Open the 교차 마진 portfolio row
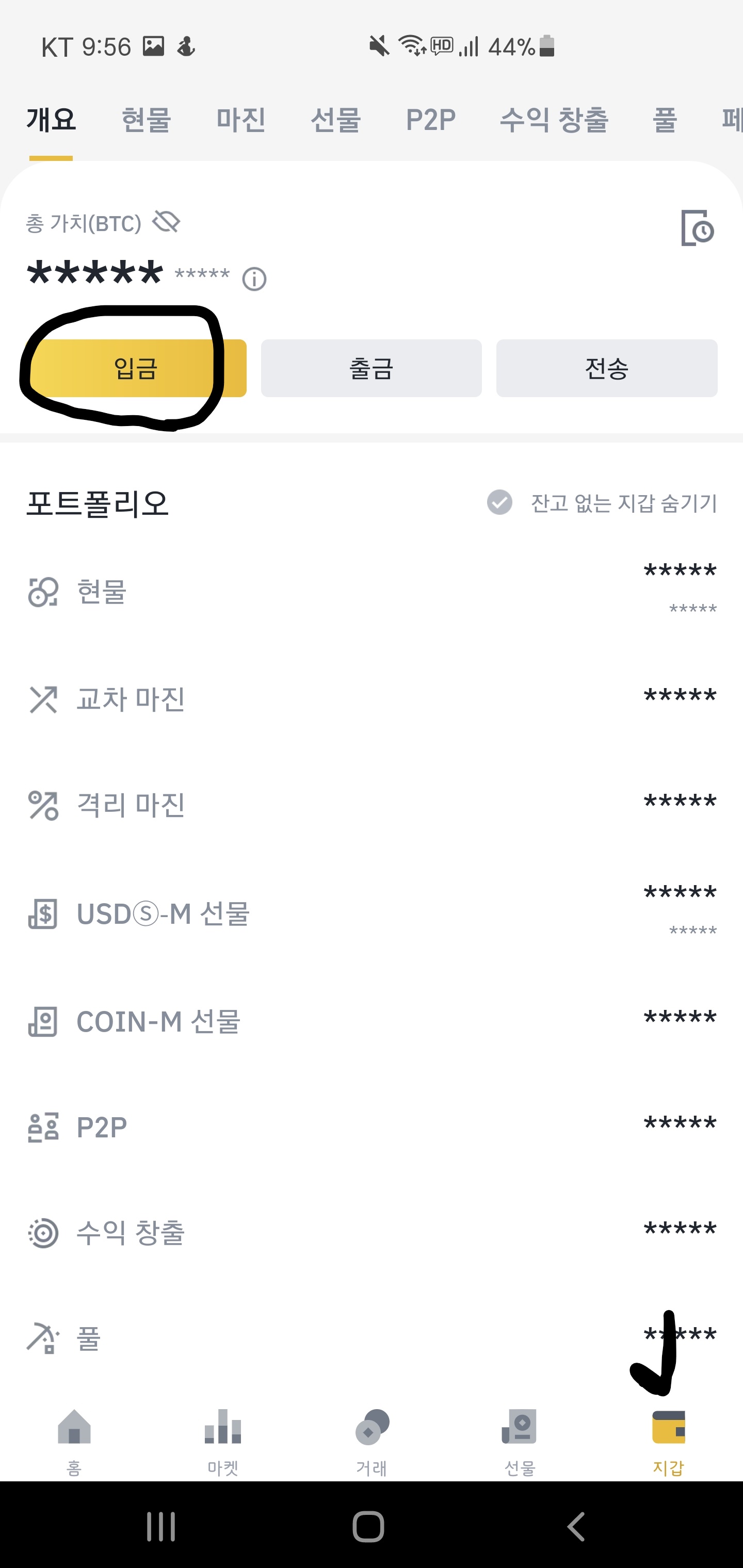This screenshot has width=743, height=1568. pyautogui.click(x=372, y=699)
